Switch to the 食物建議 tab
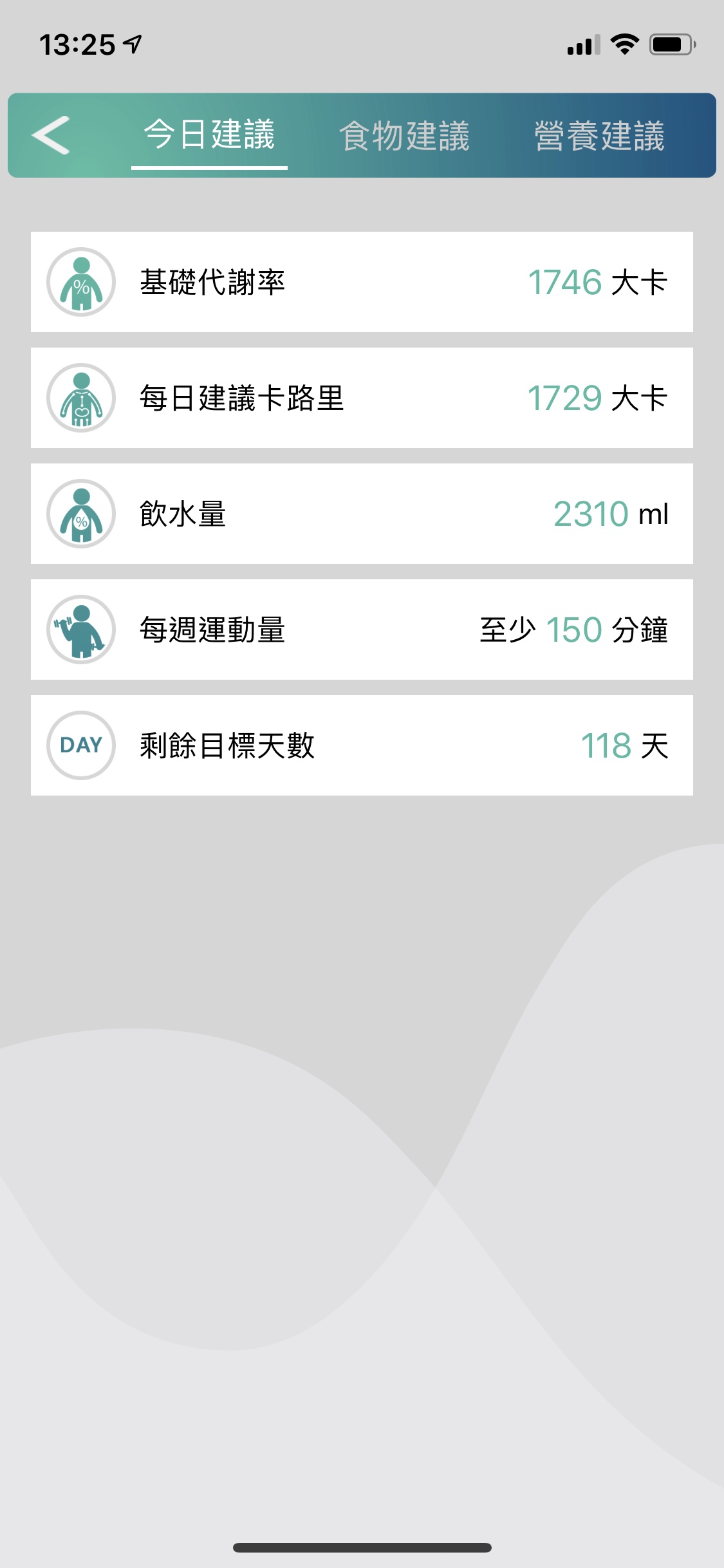Image resolution: width=724 pixels, height=1568 pixels. (x=404, y=136)
